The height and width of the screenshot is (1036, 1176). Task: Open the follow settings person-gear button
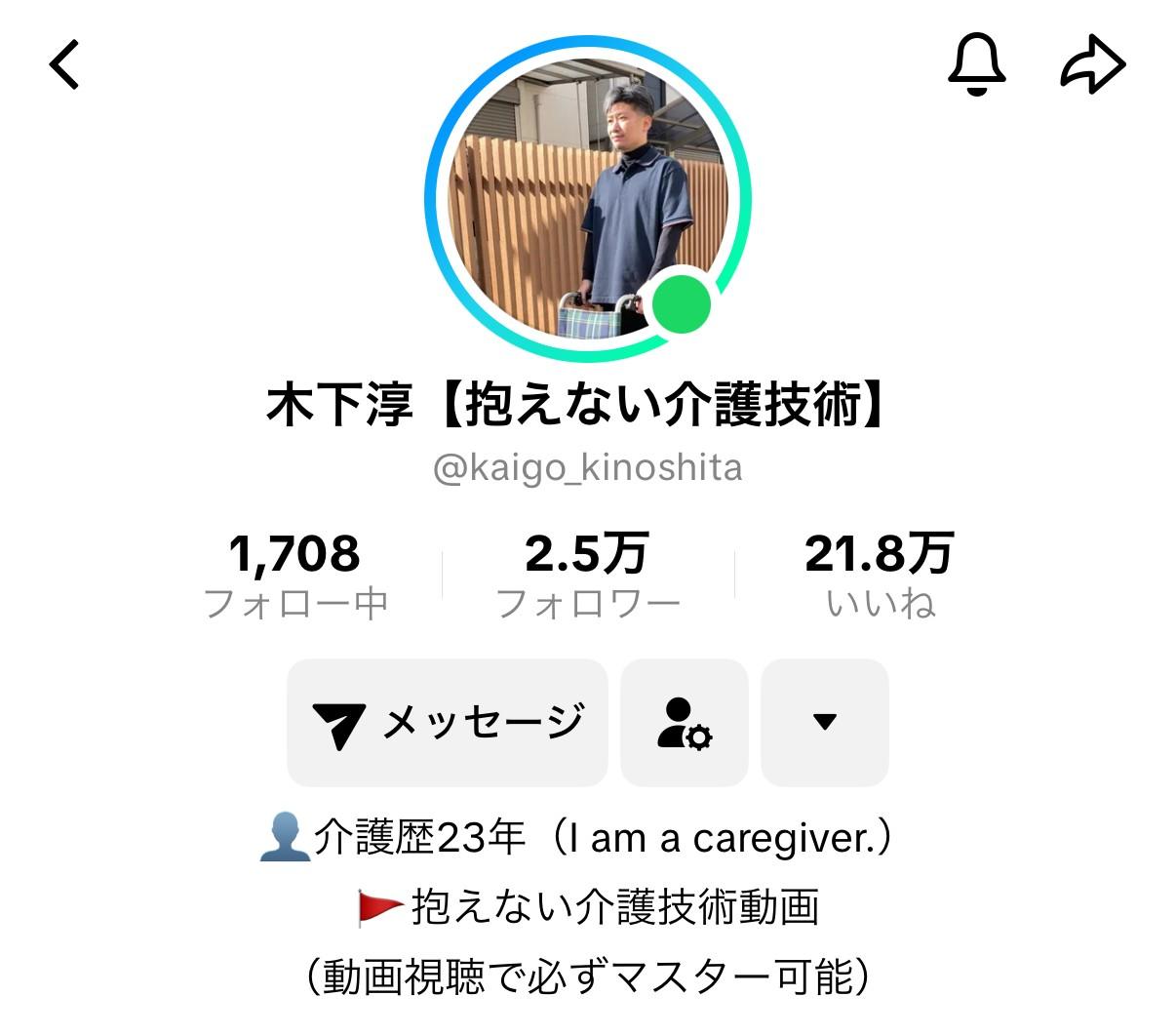click(x=685, y=723)
